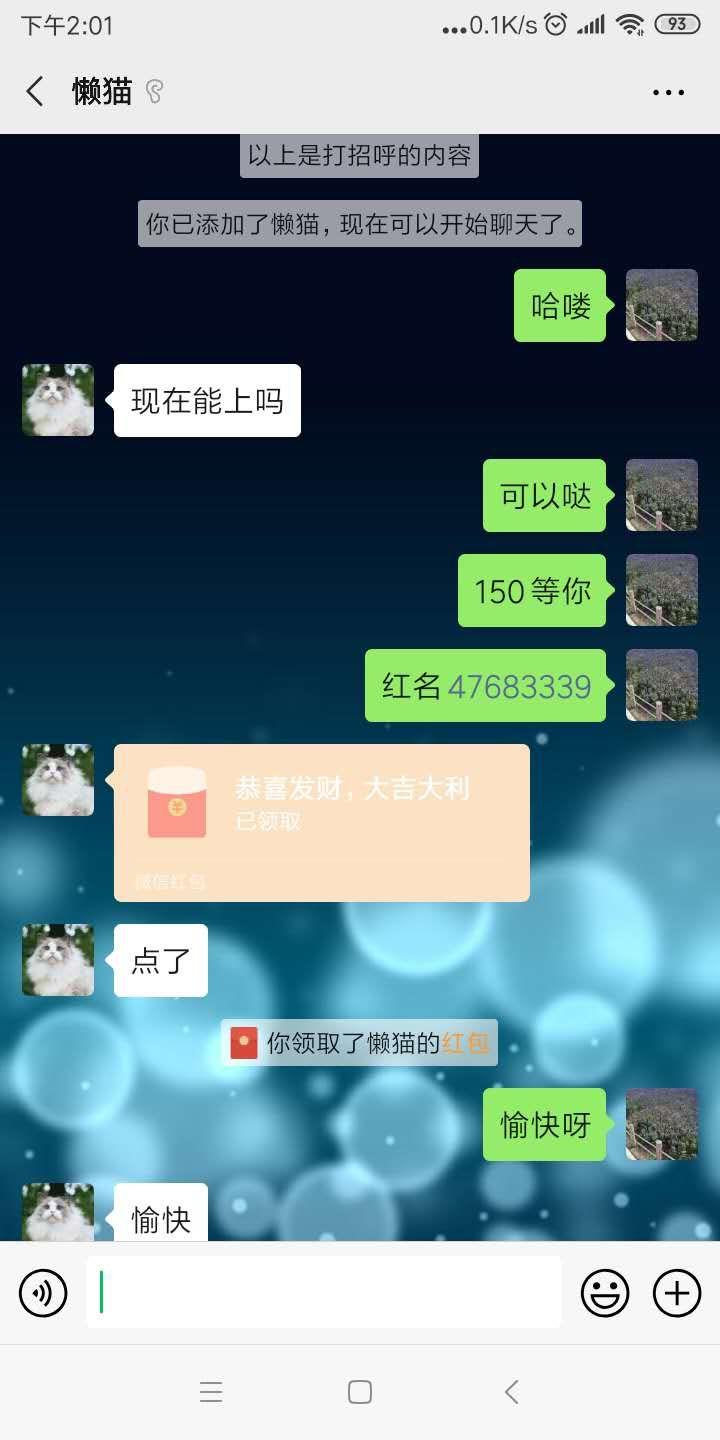The height and width of the screenshot is (1440, 720).
Task: Open the plus attachments menu
Action: [x=677, y=1293]
